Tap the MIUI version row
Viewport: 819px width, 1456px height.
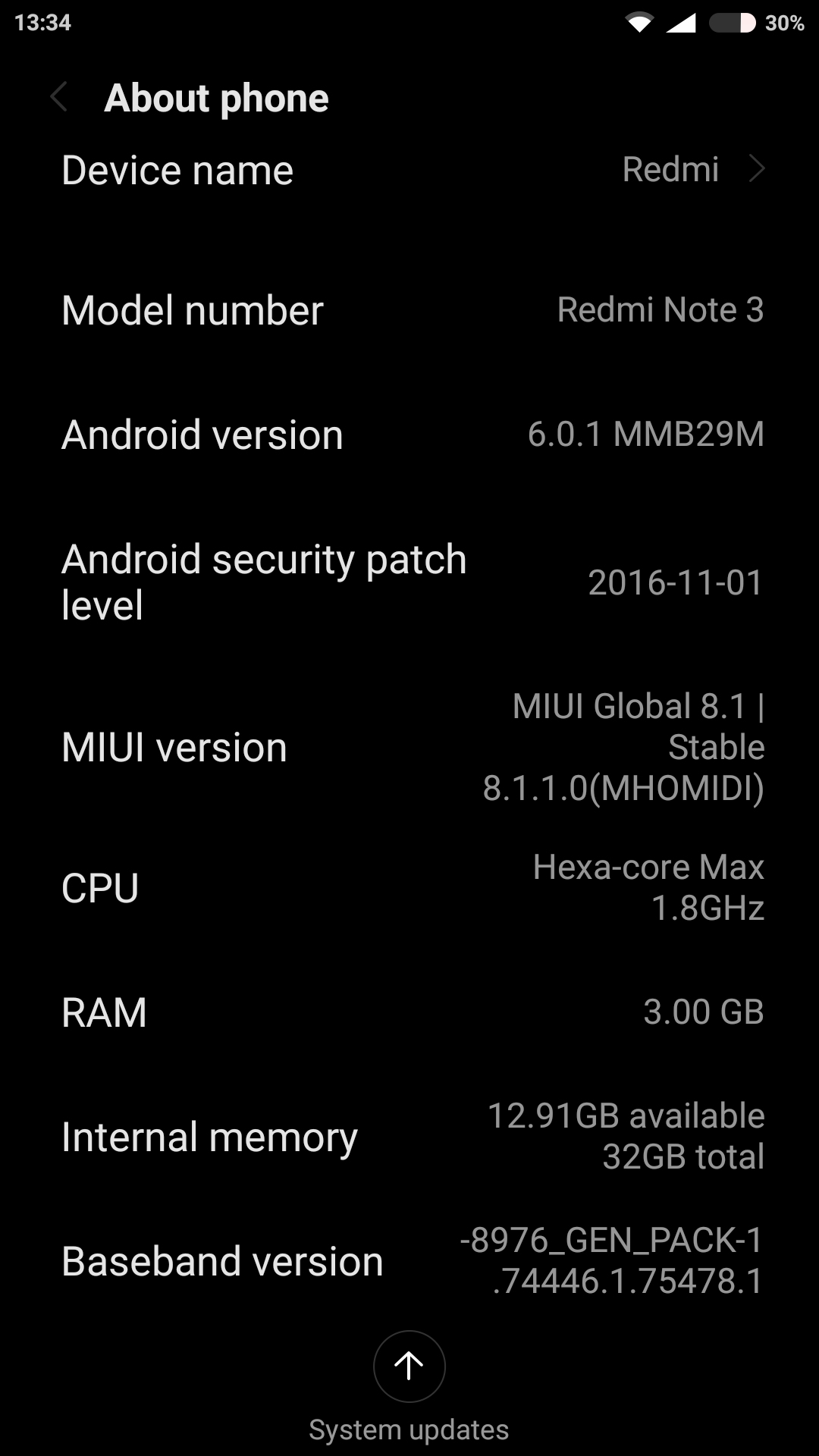[409, 747]
